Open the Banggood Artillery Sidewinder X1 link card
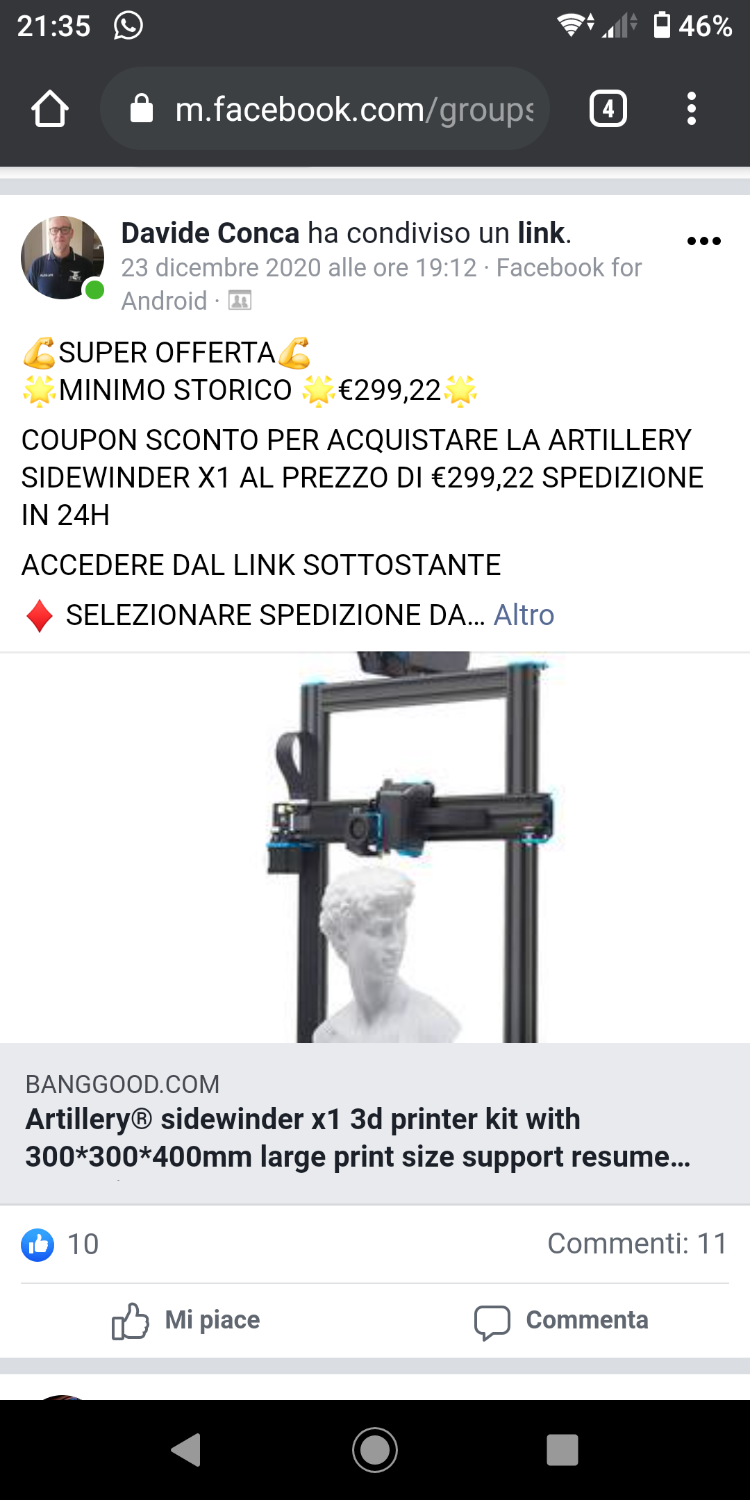The image size is (750, 1500). 375,927
